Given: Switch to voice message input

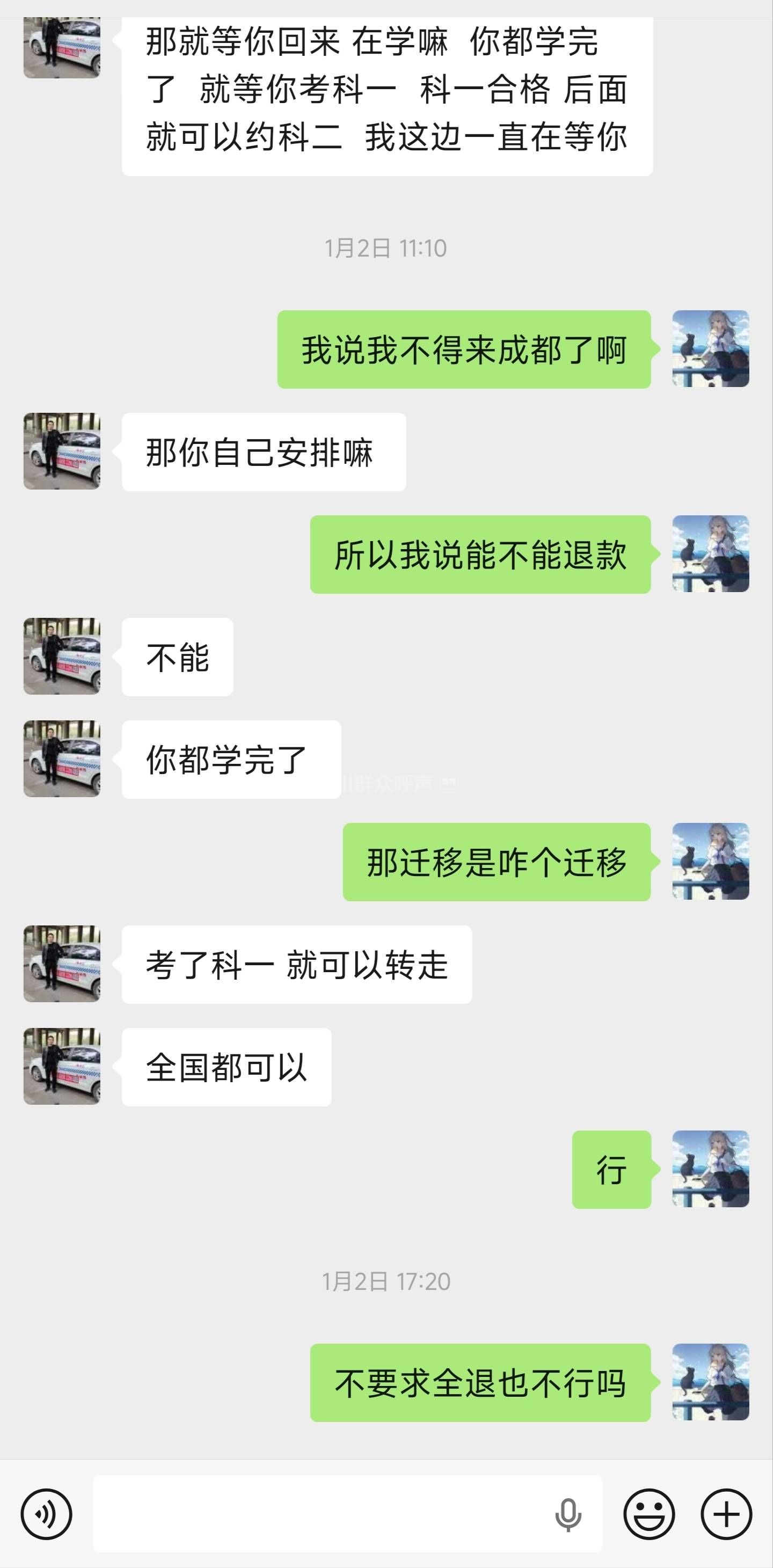Looking at the screenshot, I should (46, 1514).
